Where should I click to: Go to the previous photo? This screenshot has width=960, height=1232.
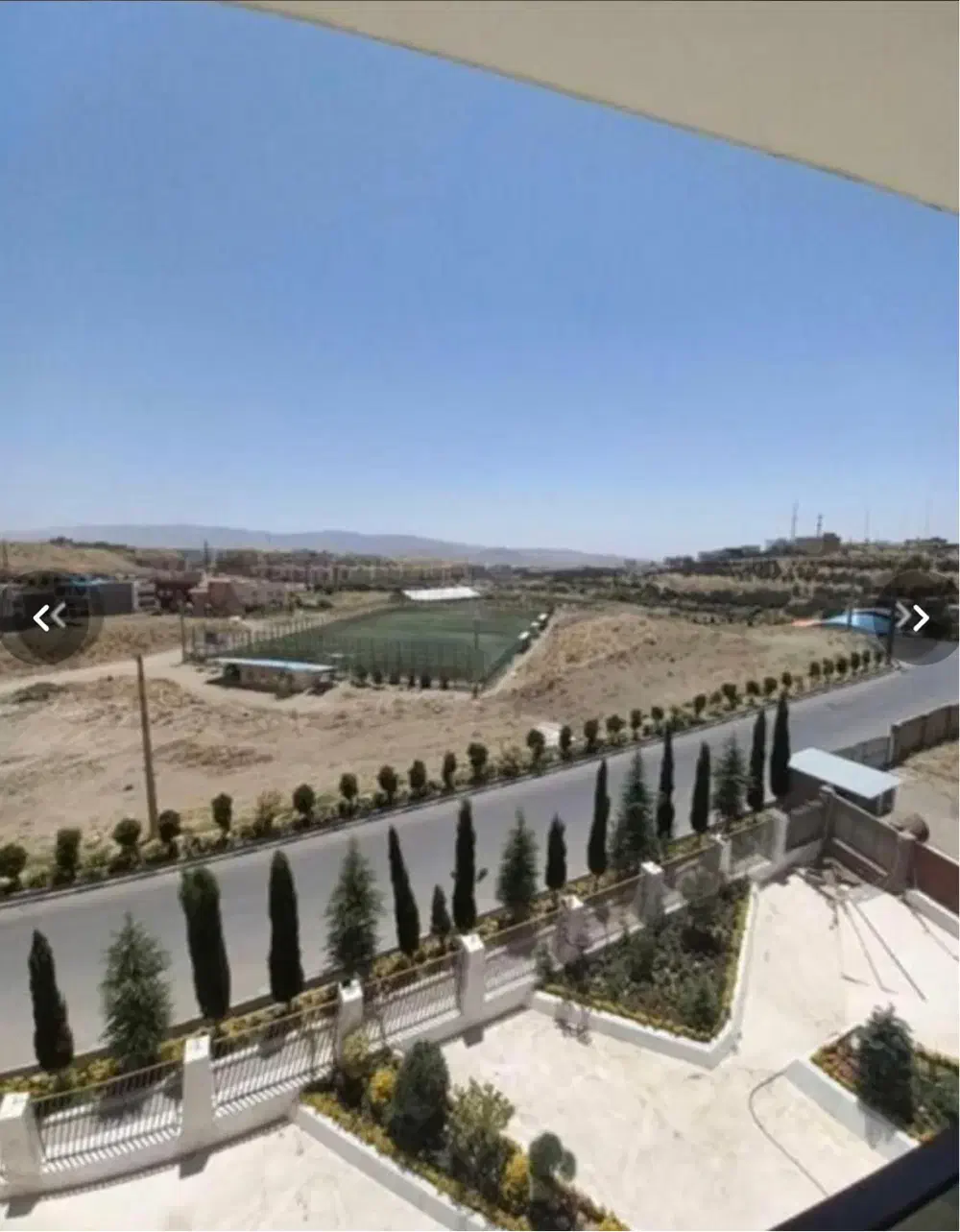49,617
